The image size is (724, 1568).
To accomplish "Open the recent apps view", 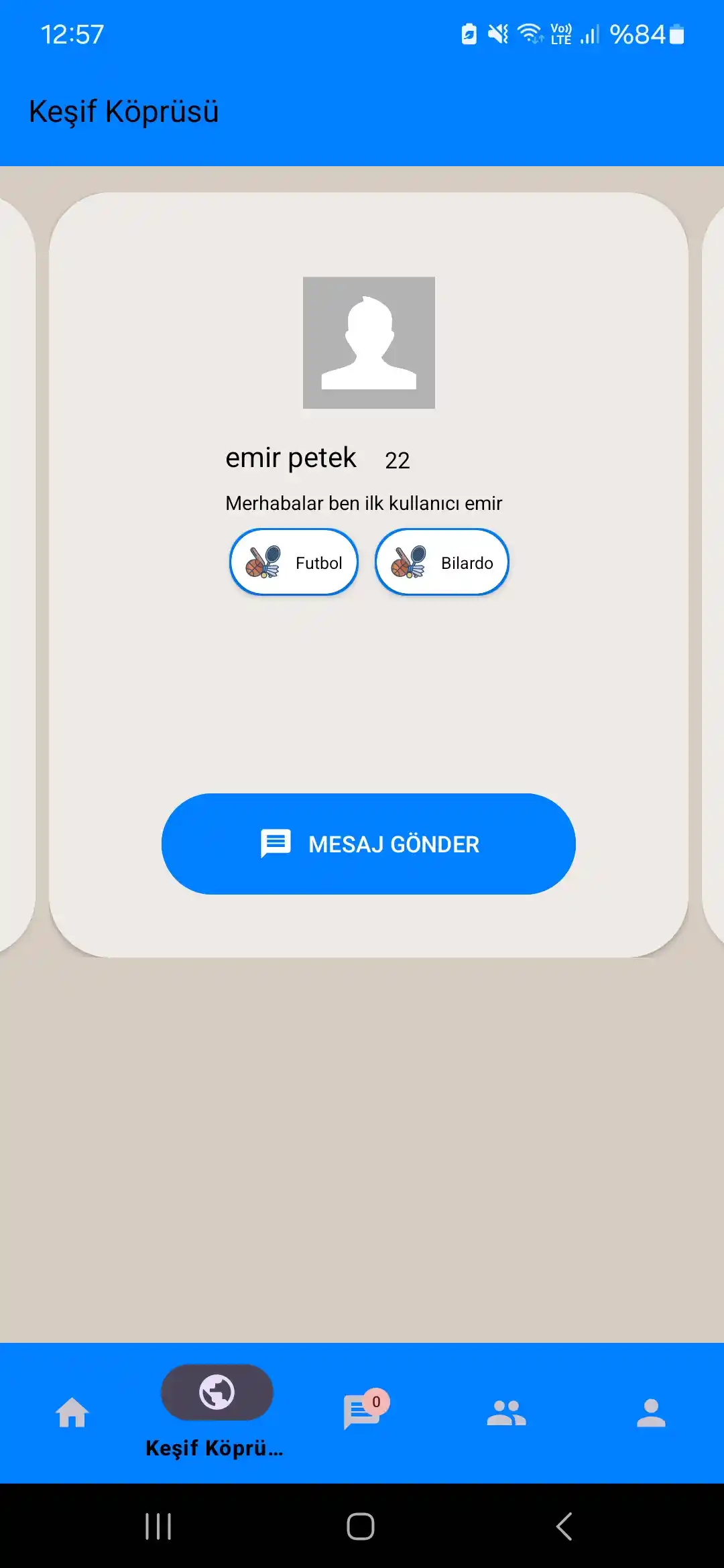I will pos(158,1526).
